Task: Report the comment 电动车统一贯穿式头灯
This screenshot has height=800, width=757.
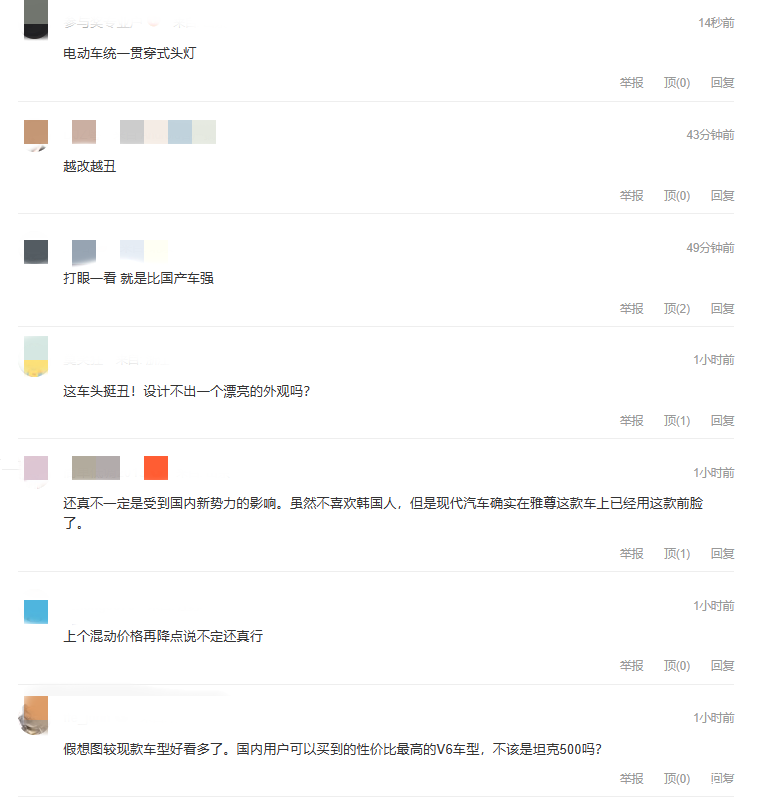Action: [x=631, y=83]
